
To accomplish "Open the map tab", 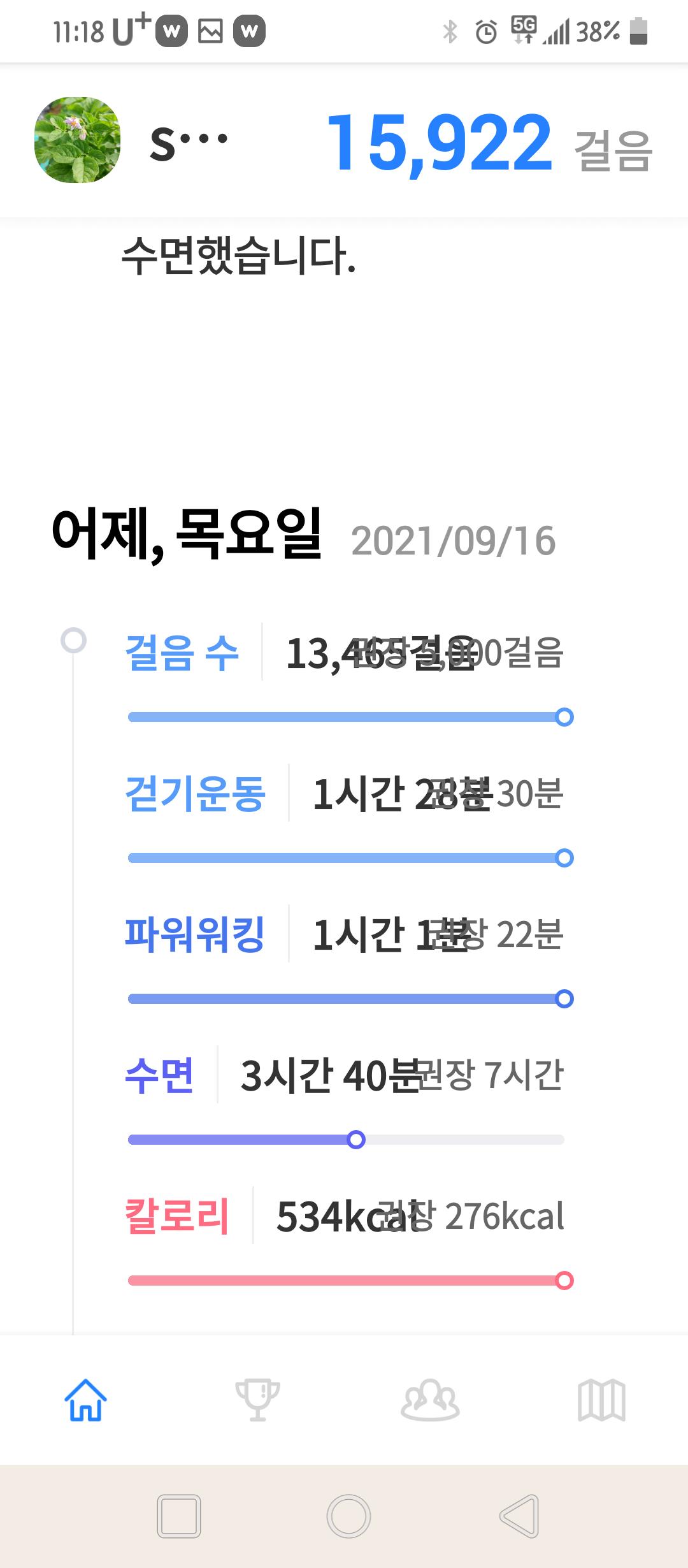I will point(601,1401).
